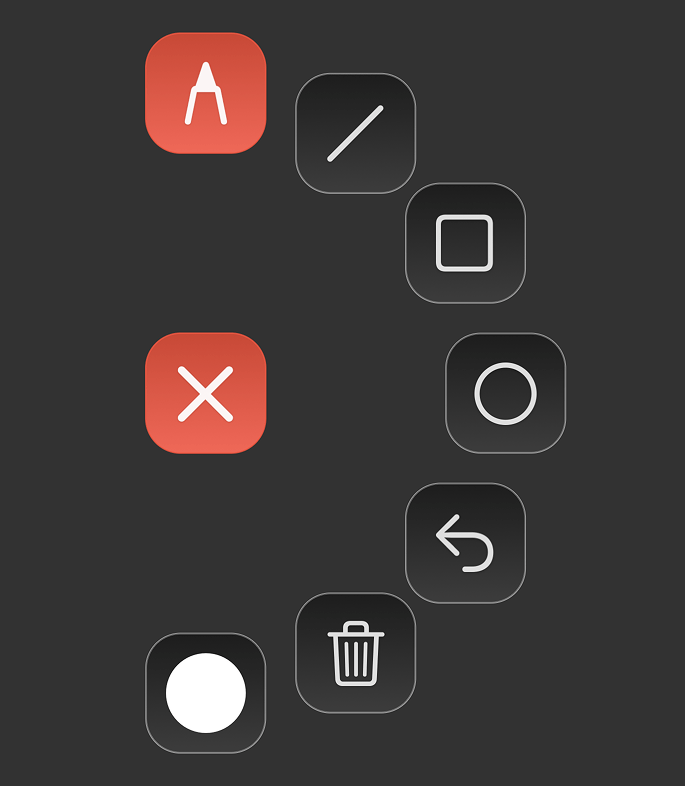The width and height of the screenshot is (685, 786).
Task: Delete the drawing with trash icon
Action: [355, 653]
